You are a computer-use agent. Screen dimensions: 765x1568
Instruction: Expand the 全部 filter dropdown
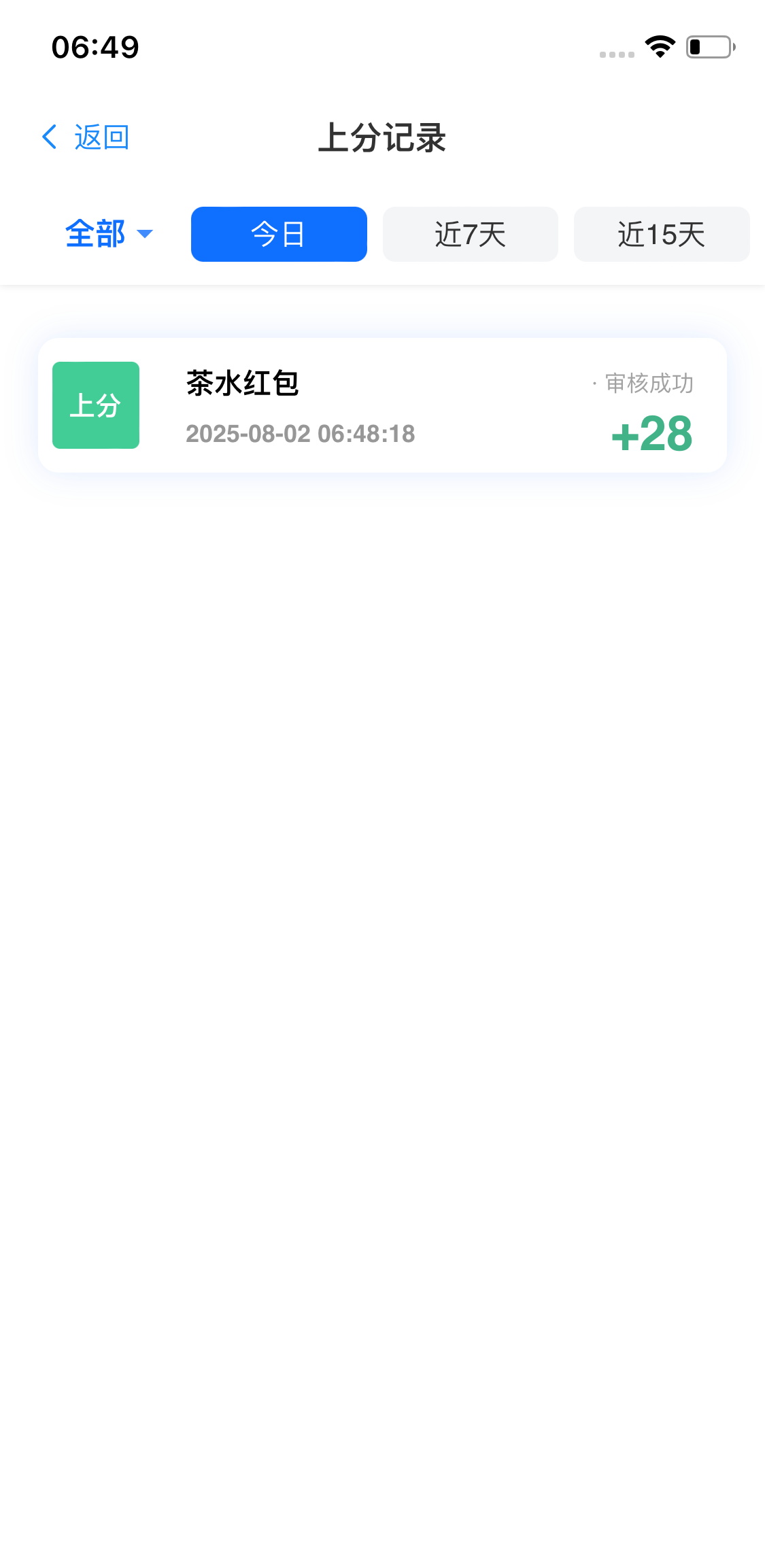[x=109, y=234]
